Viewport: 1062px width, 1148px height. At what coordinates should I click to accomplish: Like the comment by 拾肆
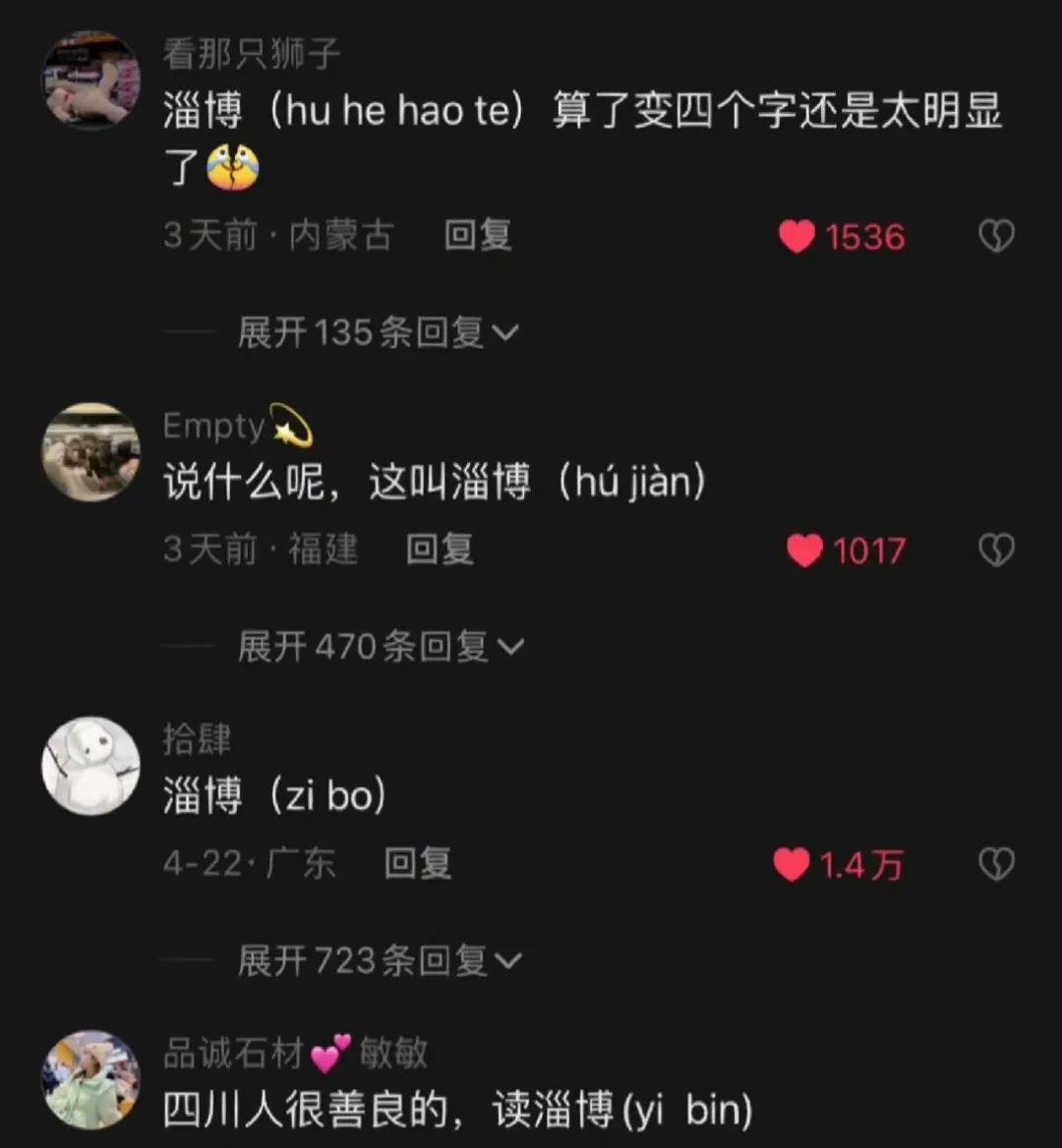792,865
